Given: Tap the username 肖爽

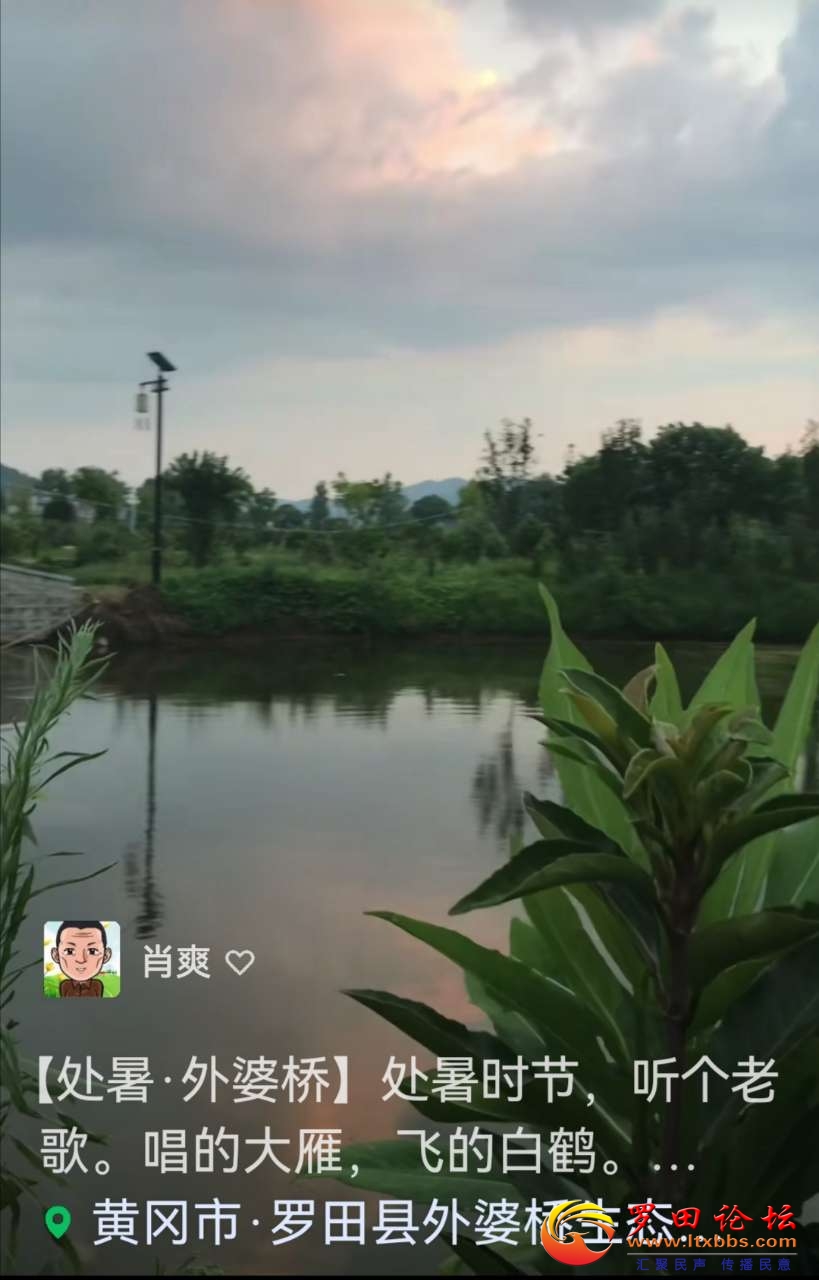Looking at the screenshot, I should pyautogui.click(x=176, y=962).
